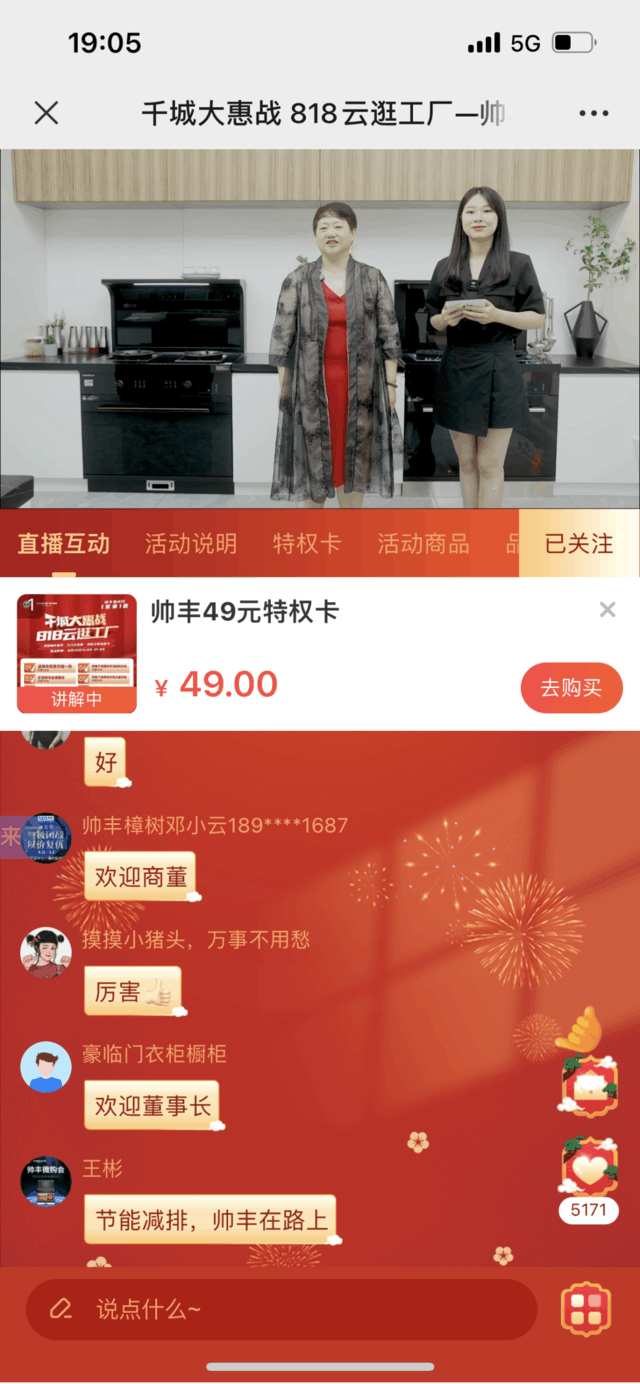Tap the 已关注 follow button

578,544
